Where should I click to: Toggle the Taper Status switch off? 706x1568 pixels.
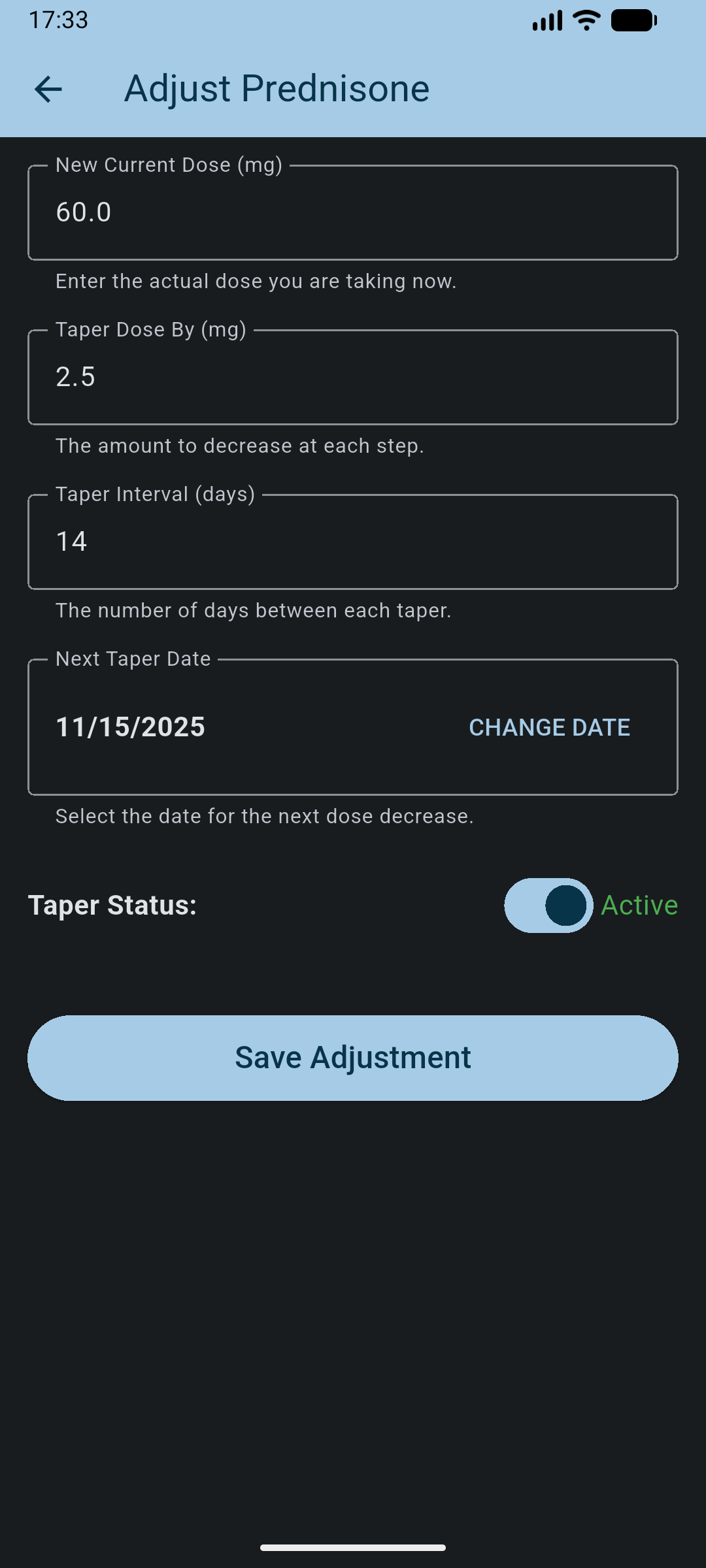coord(548,906)
